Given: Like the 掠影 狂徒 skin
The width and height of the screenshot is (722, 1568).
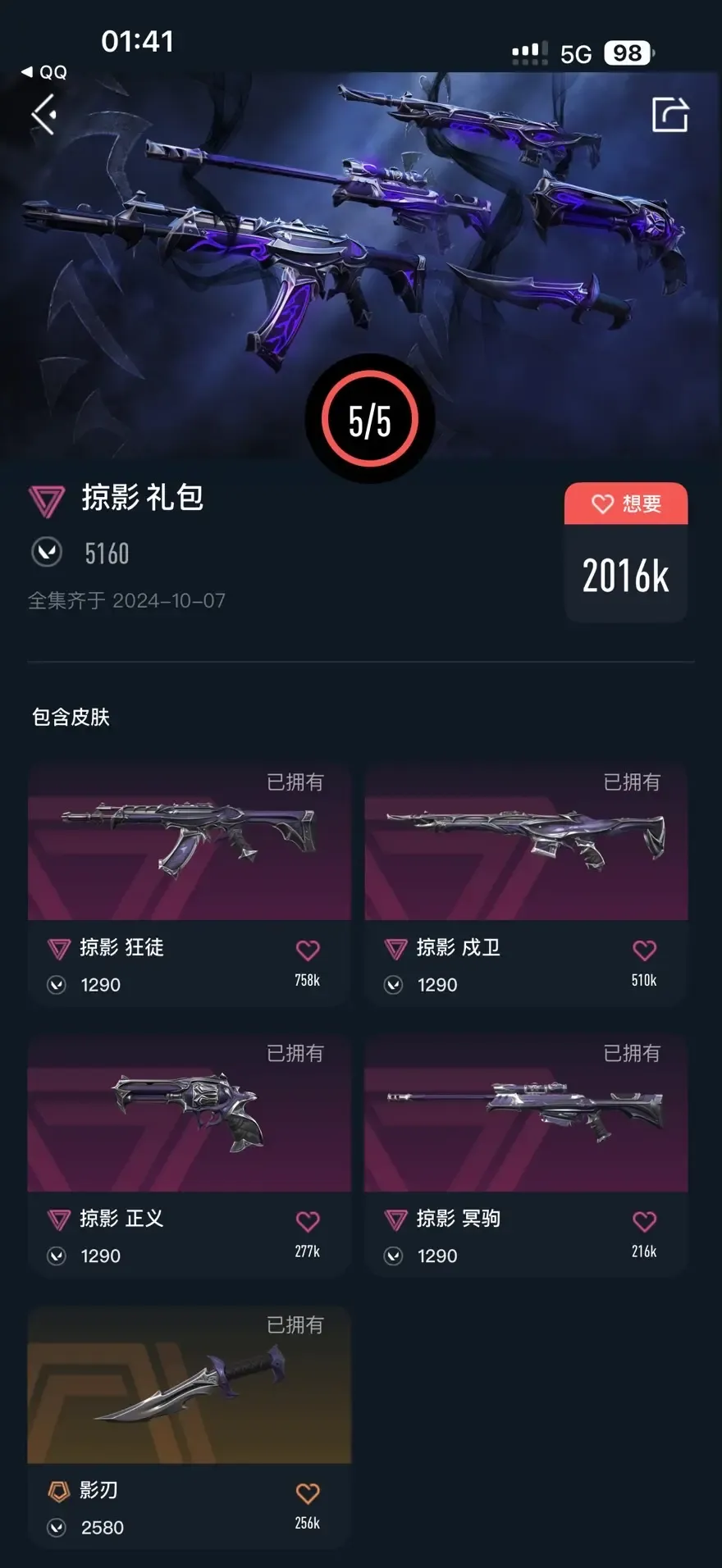Looking at the screenshot, I should 308,950.
